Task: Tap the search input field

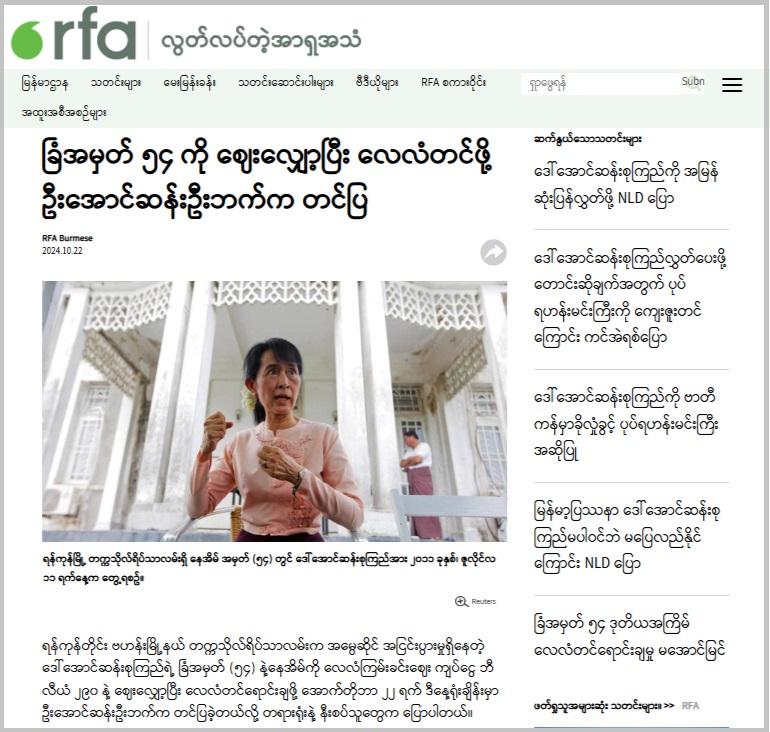Action: [598, 84]
